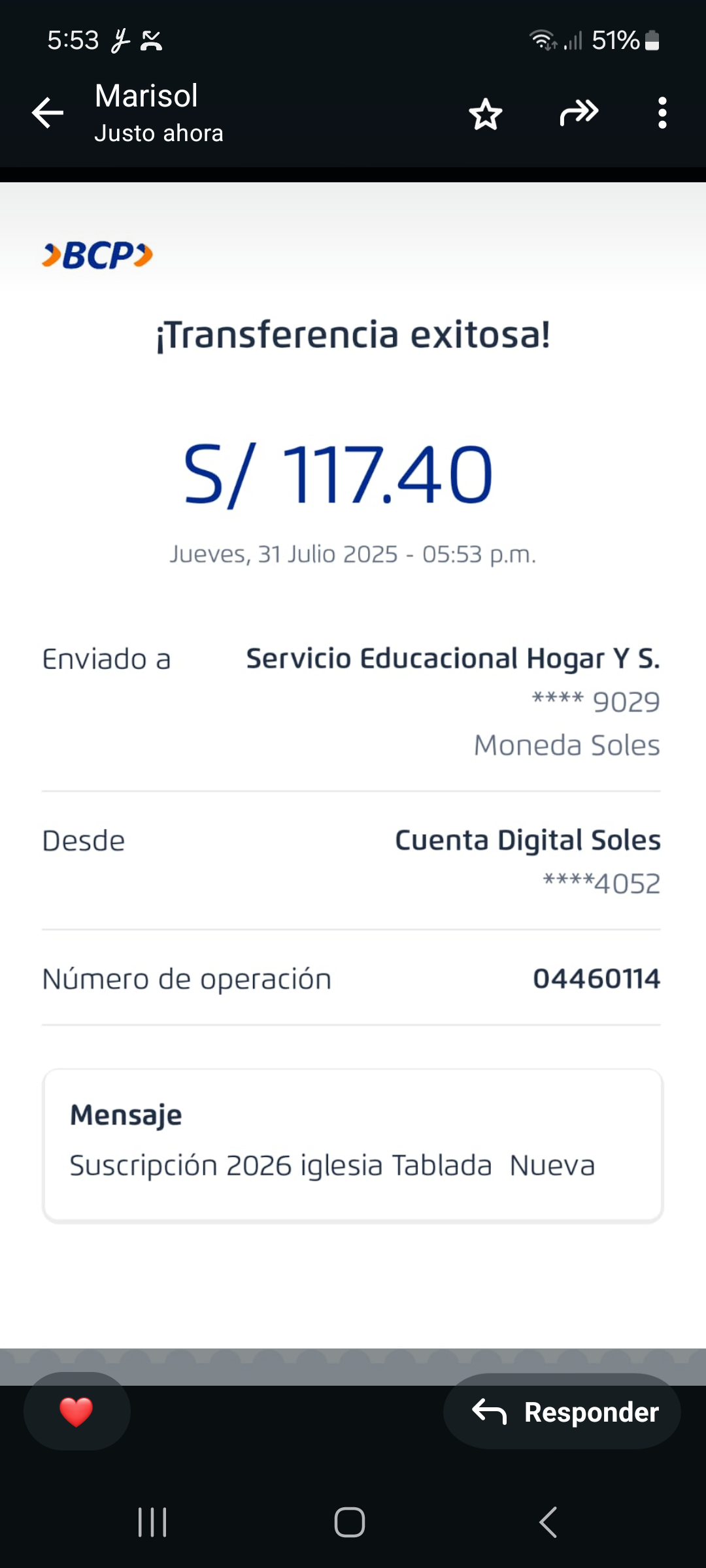Open the three-dot overflow menu
The width and height of the screenshot is (706, 1568).
[x=662, y=113]
